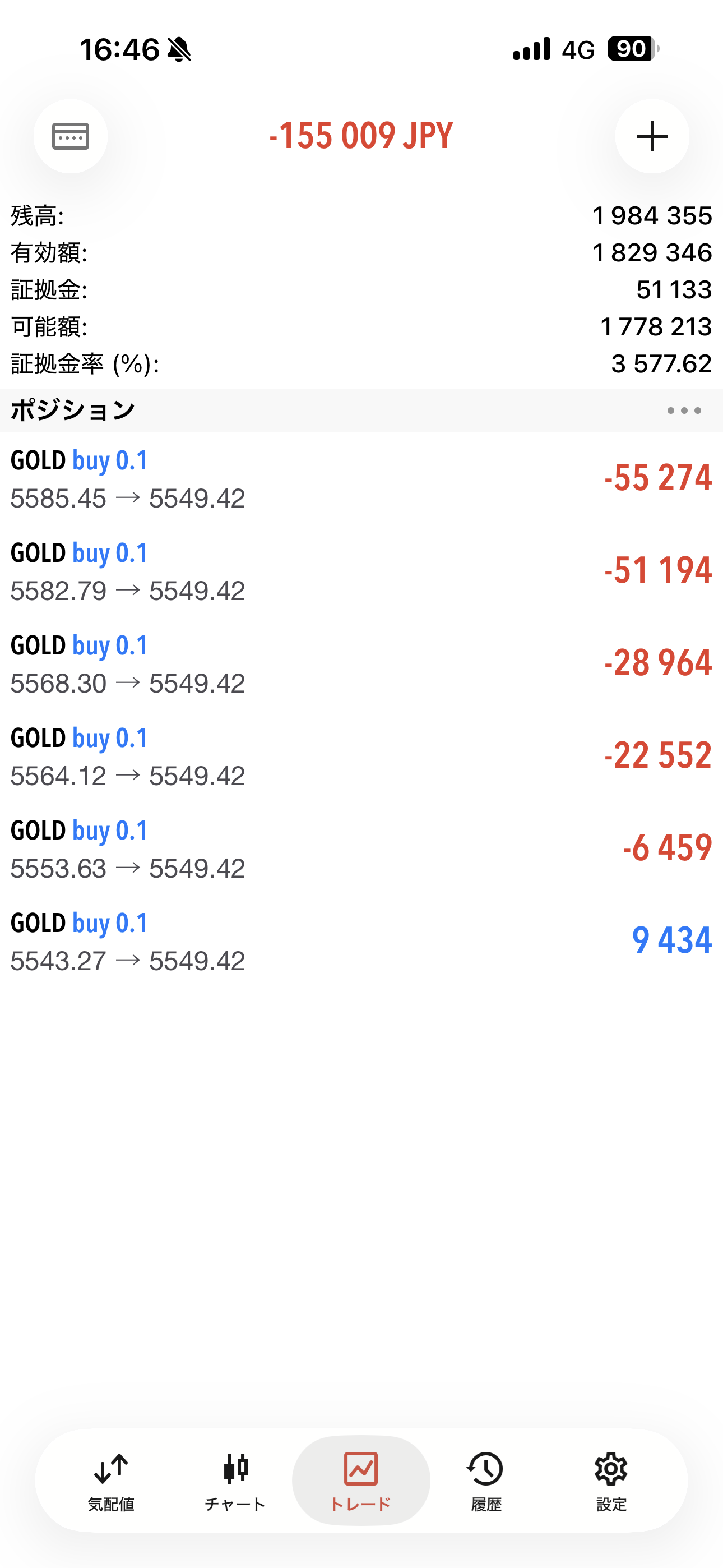
Task: Add a new order with plus button
Action: (x=652, y=136)
